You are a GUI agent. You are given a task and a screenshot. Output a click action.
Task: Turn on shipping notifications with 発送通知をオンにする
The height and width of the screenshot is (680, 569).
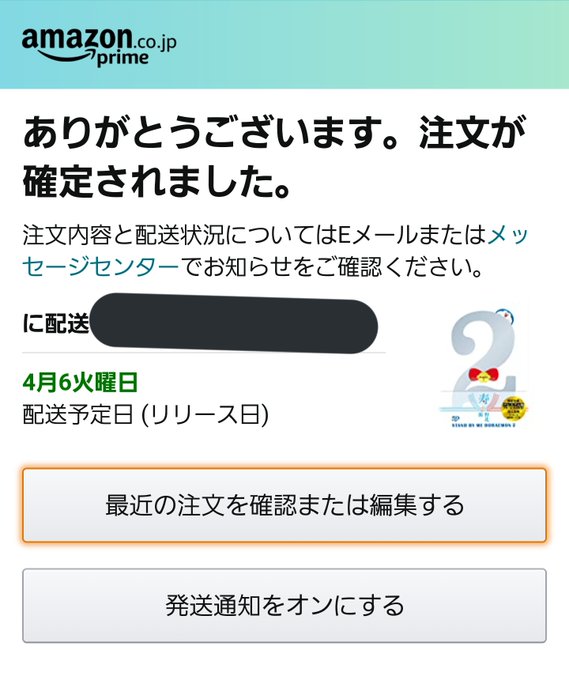284,605
